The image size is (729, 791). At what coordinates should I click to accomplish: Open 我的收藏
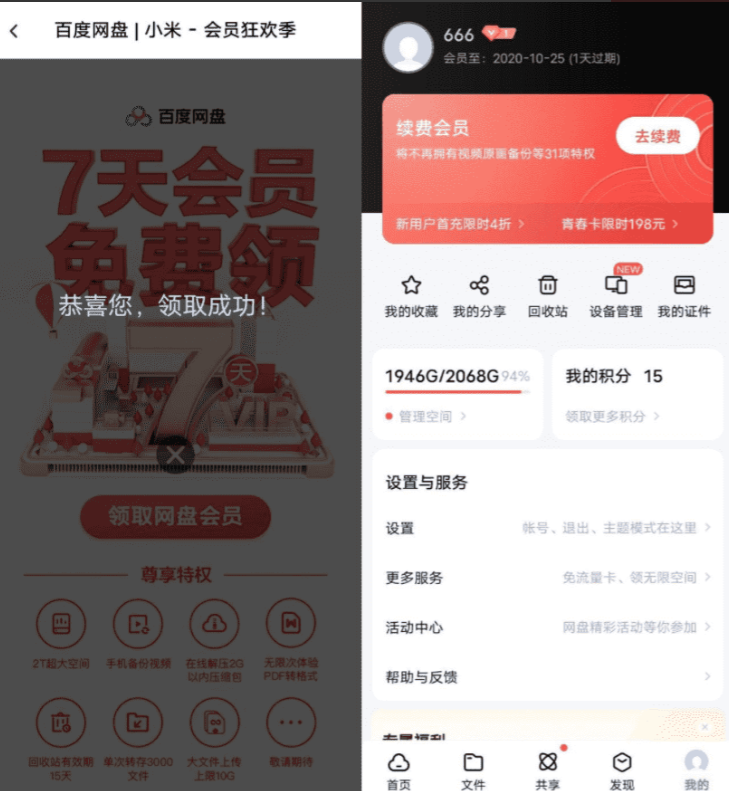411,297
